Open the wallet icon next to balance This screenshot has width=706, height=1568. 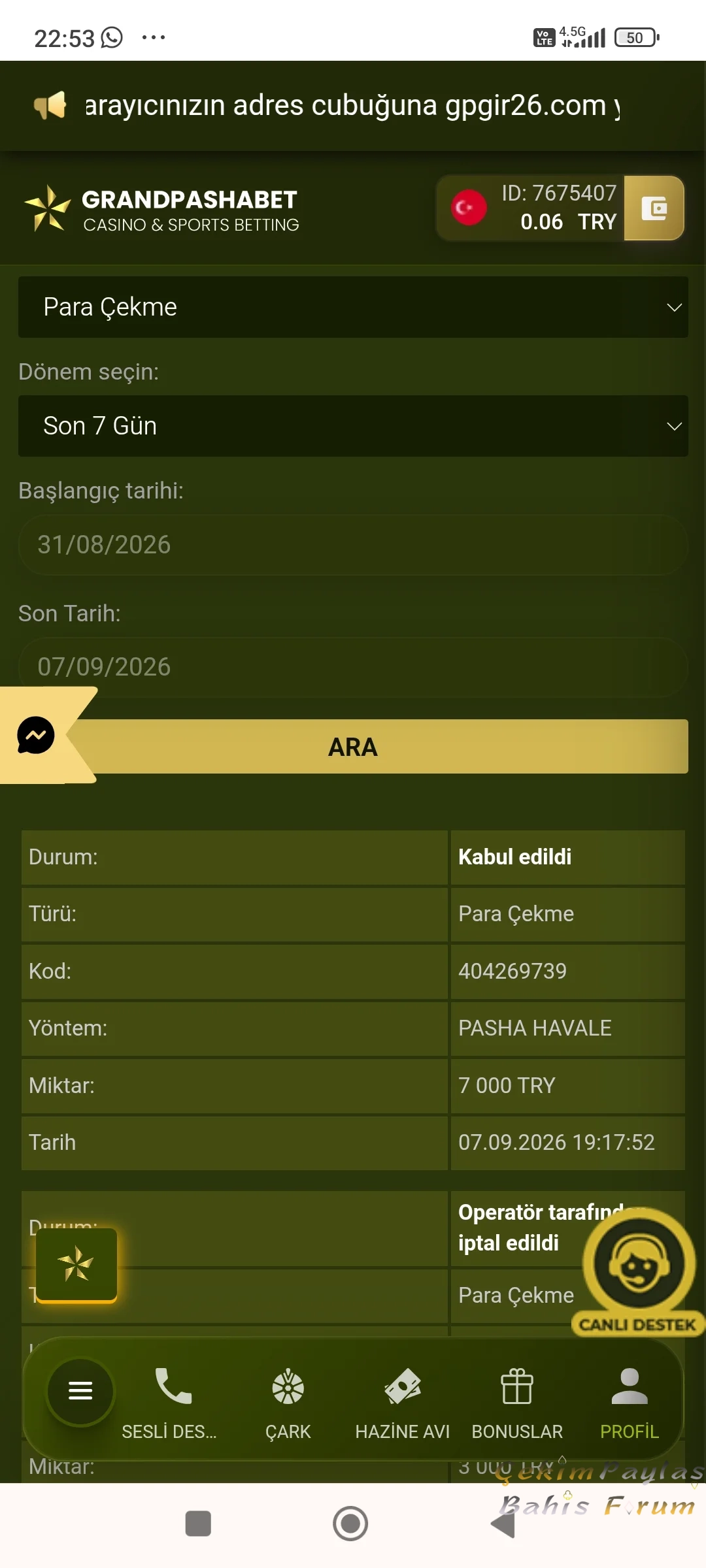[x=654, y=208]
